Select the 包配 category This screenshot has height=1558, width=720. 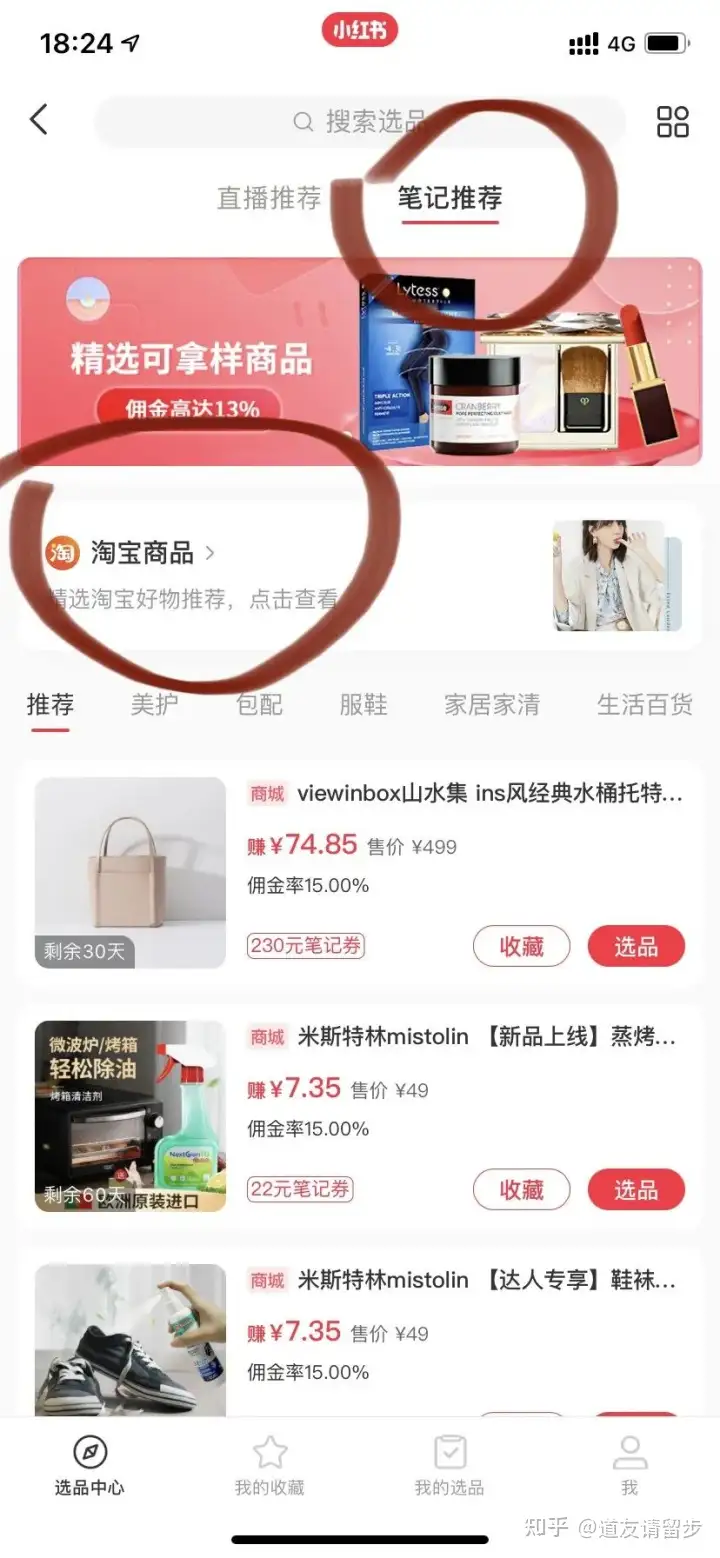pyautogui.click(x=259, y=705)
